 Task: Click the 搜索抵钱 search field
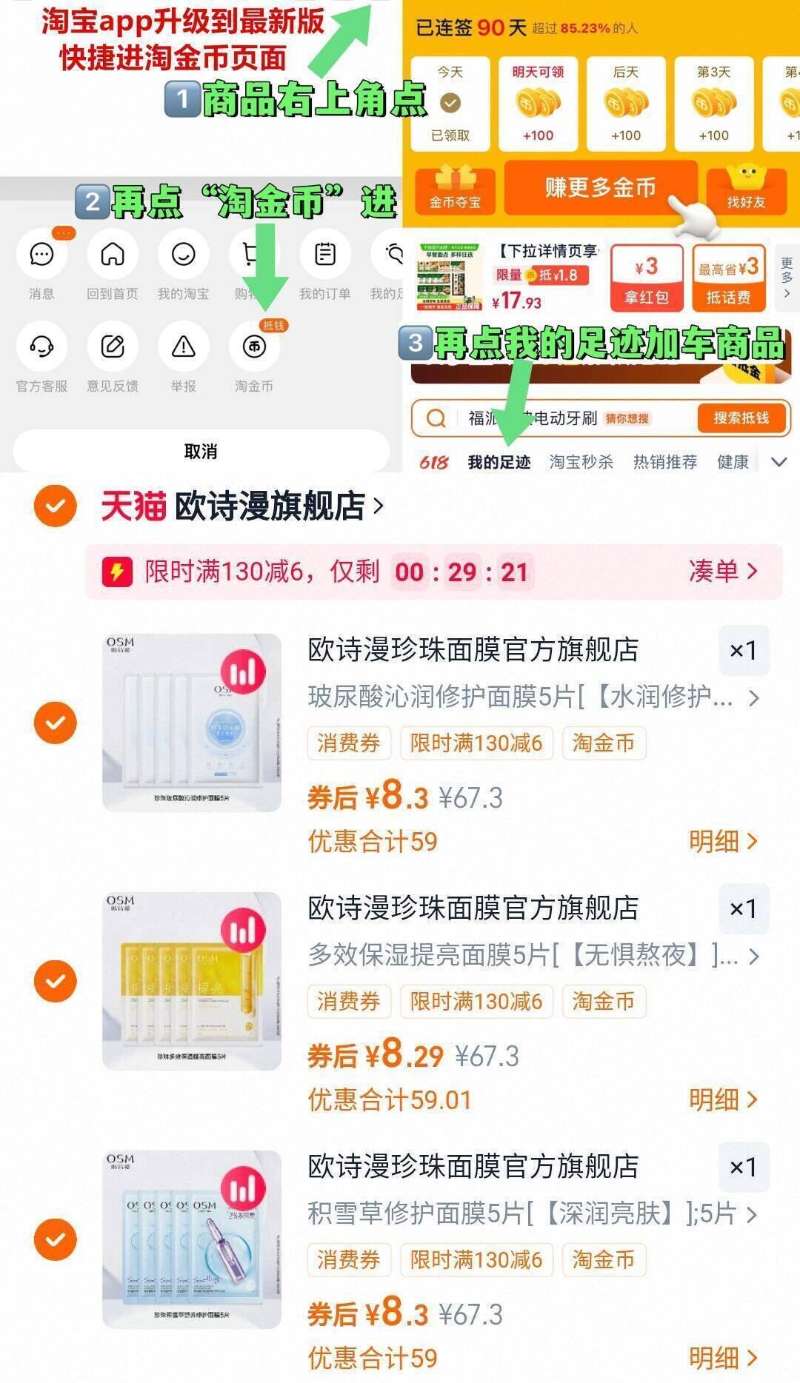click(x=744, y=418)
